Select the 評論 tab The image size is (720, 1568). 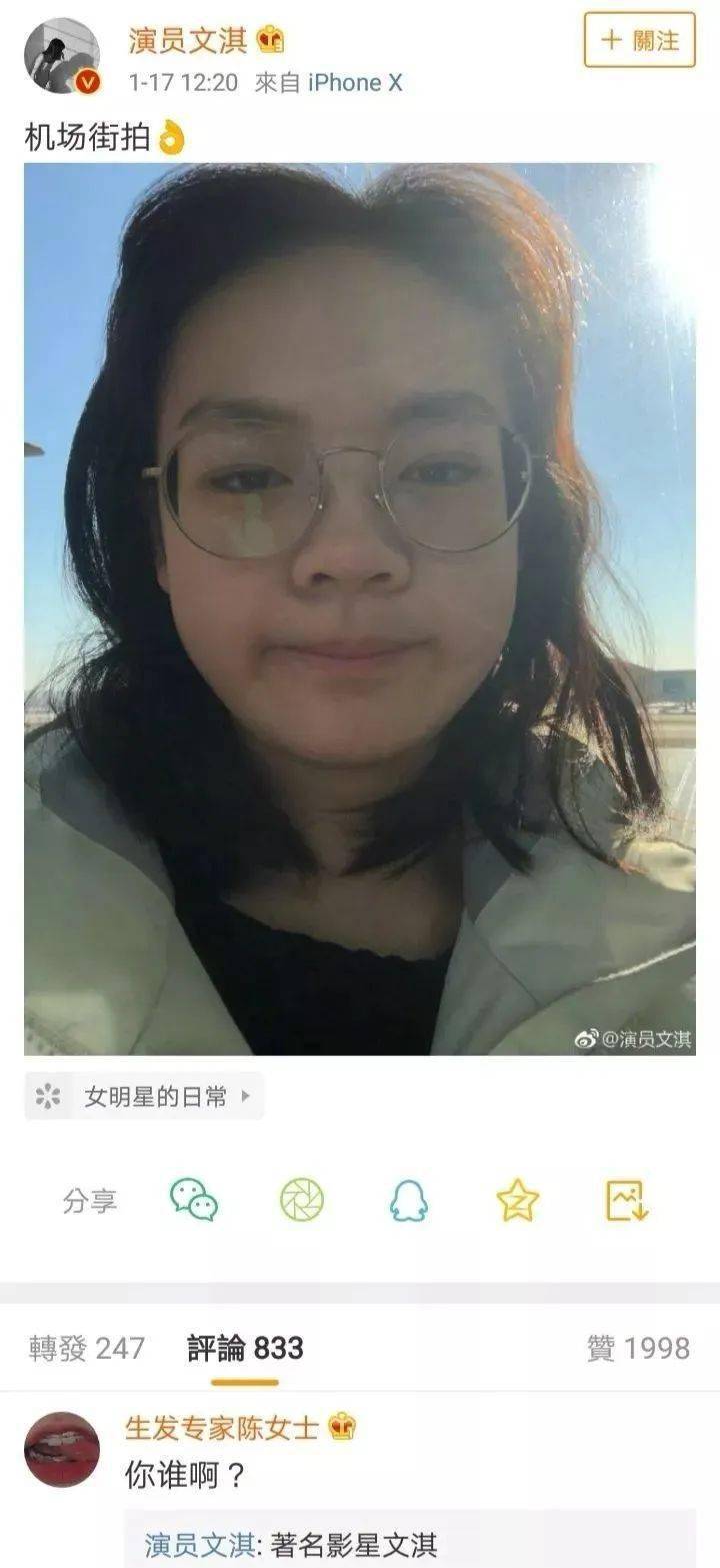coord(245,1348)
